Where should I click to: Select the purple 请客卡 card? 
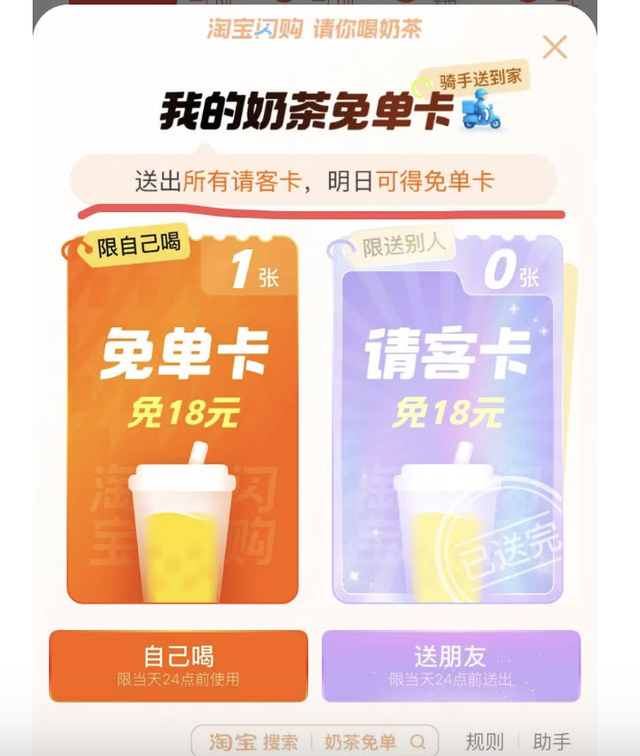click(447, 420)
